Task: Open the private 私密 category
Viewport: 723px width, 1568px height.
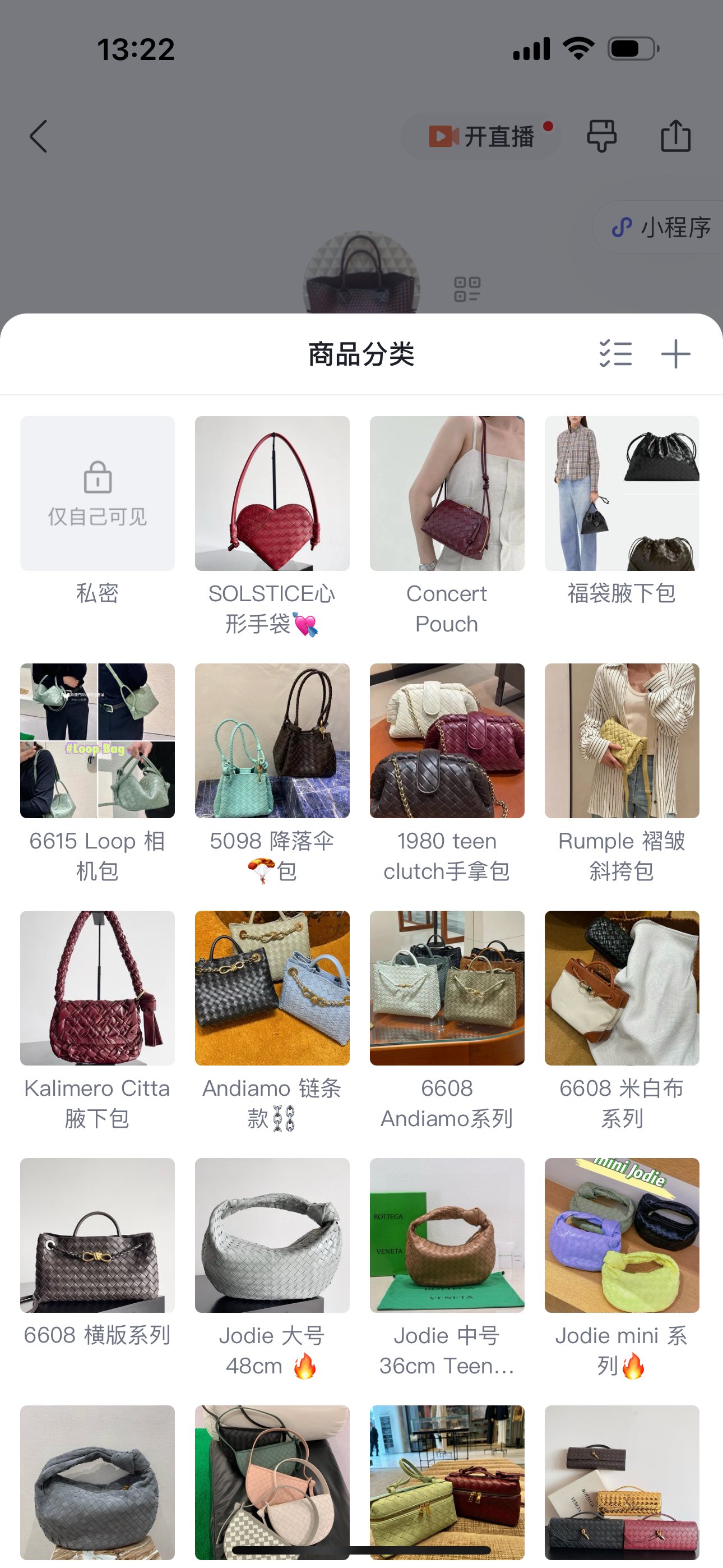Action: [98, 494]
